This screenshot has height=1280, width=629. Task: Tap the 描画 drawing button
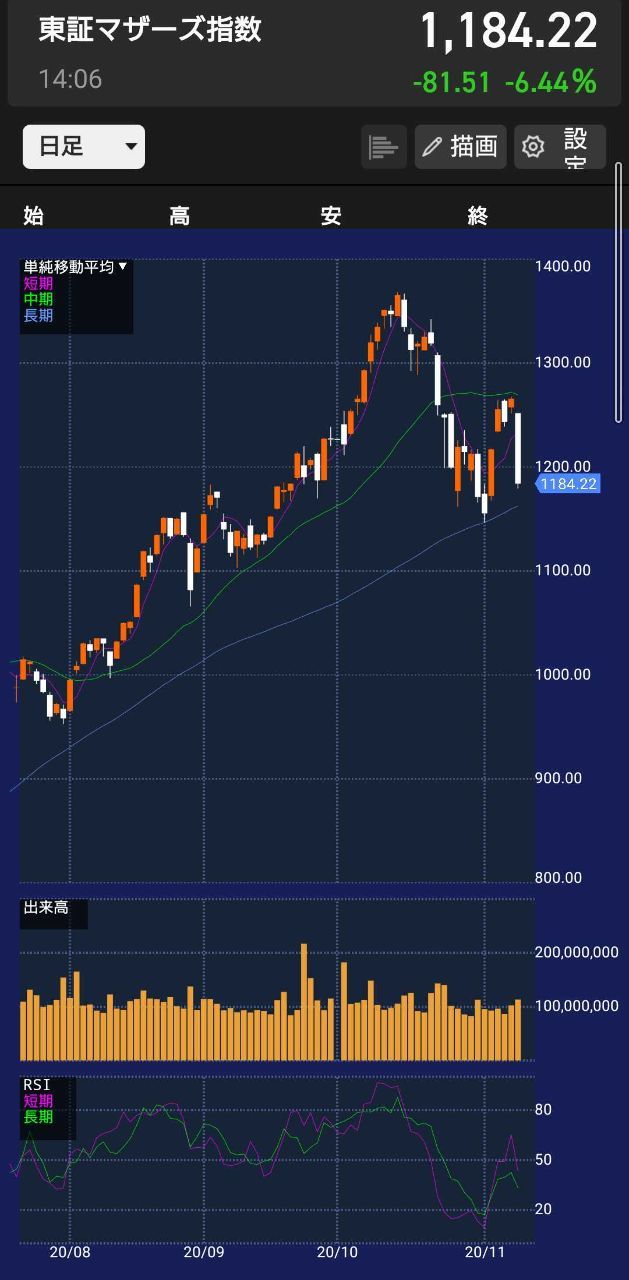(x=460, y=147)
